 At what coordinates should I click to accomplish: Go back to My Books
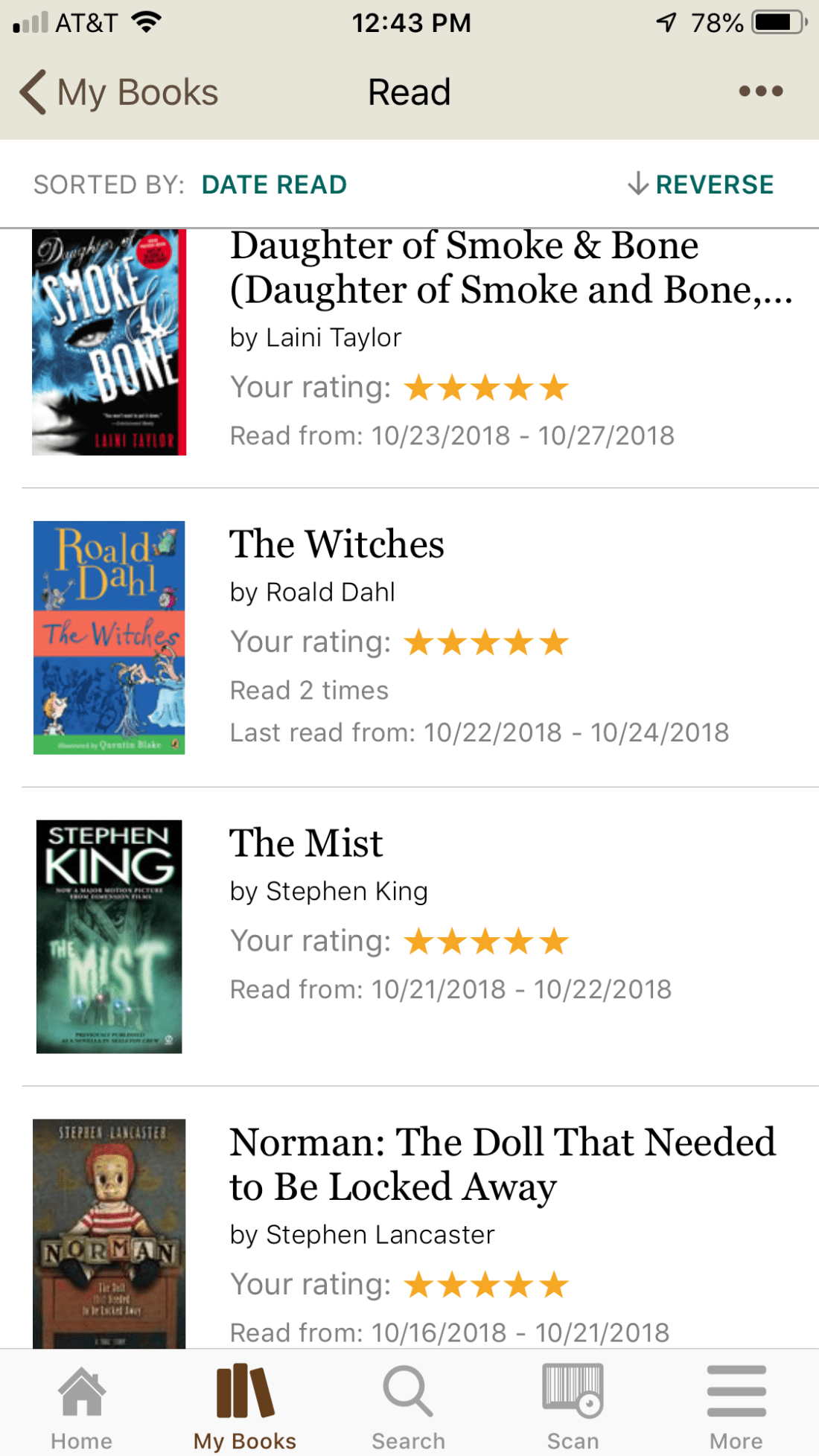click(x=119, y=93)
